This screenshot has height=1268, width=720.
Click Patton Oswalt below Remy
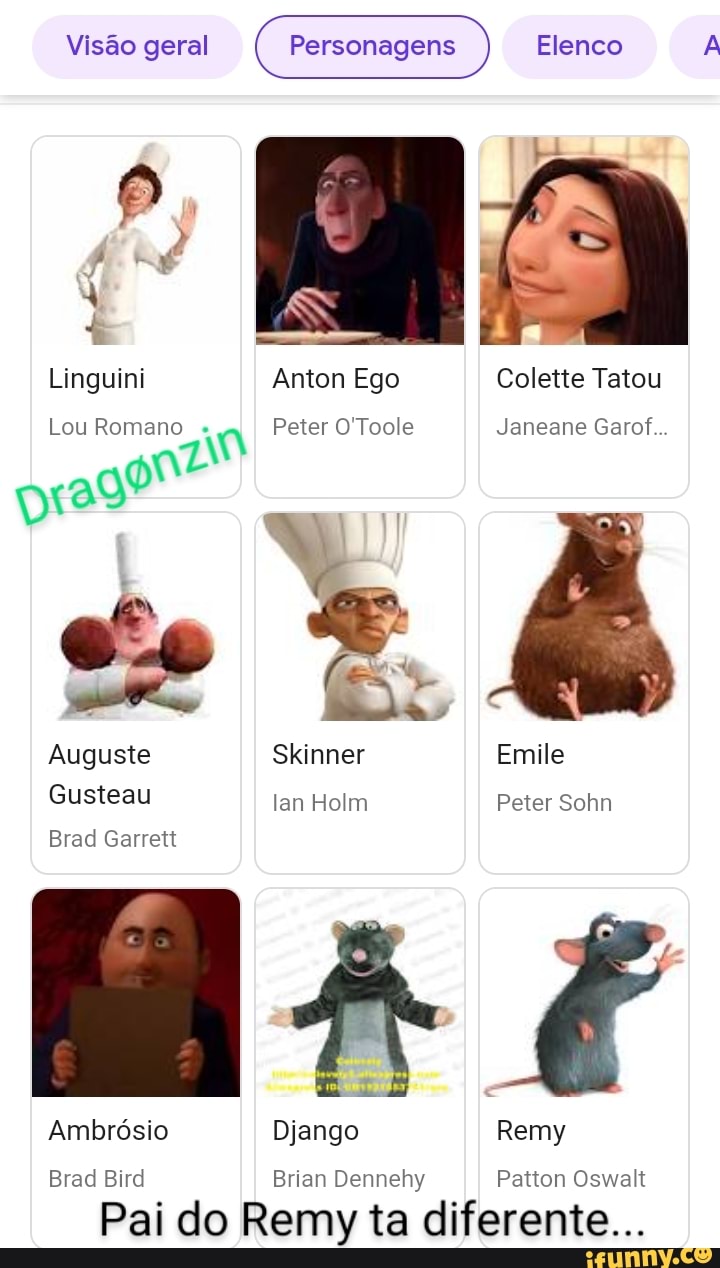[571, 1178]
